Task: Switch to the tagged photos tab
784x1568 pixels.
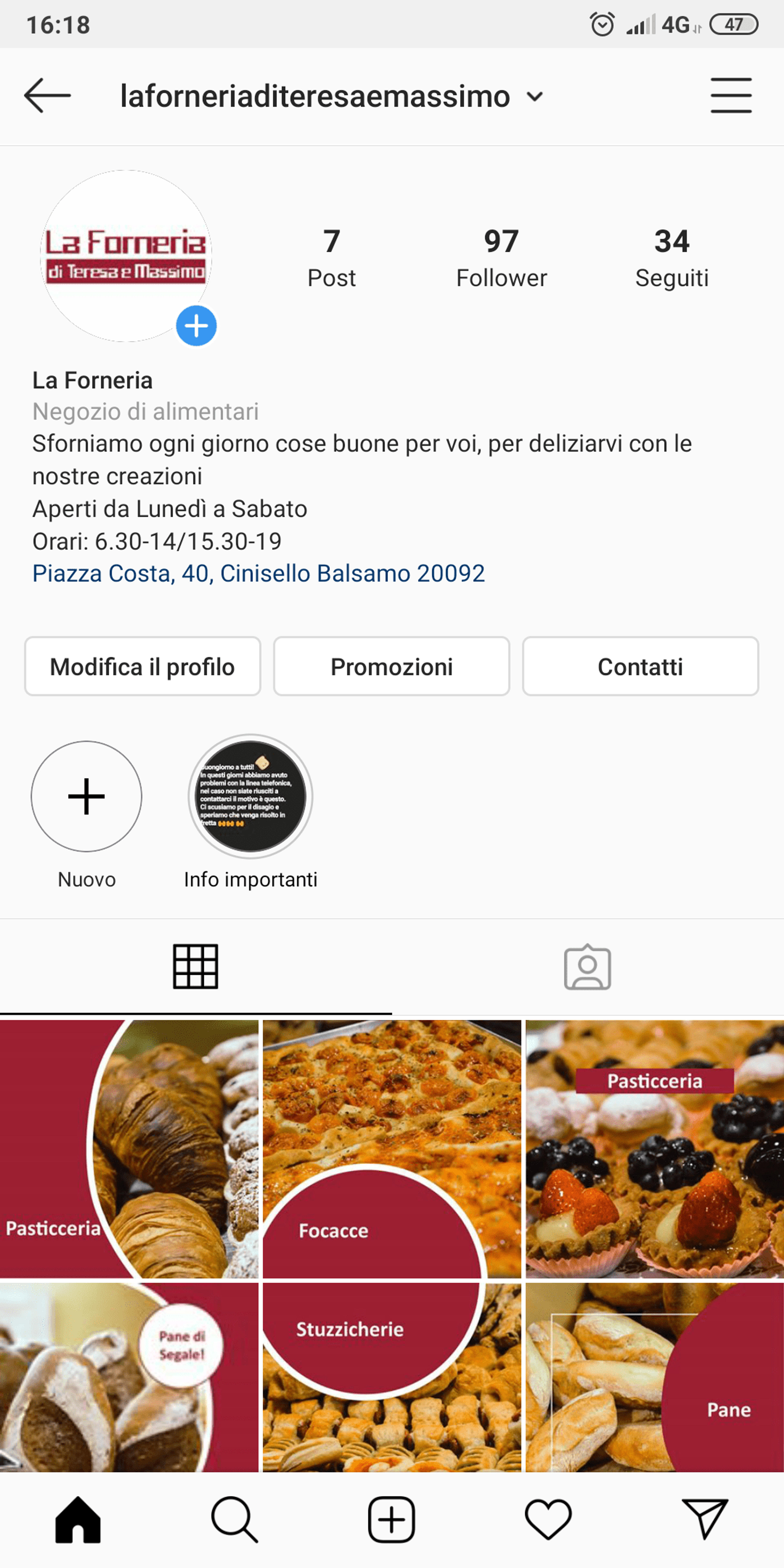Action: [x=587, y=967]
